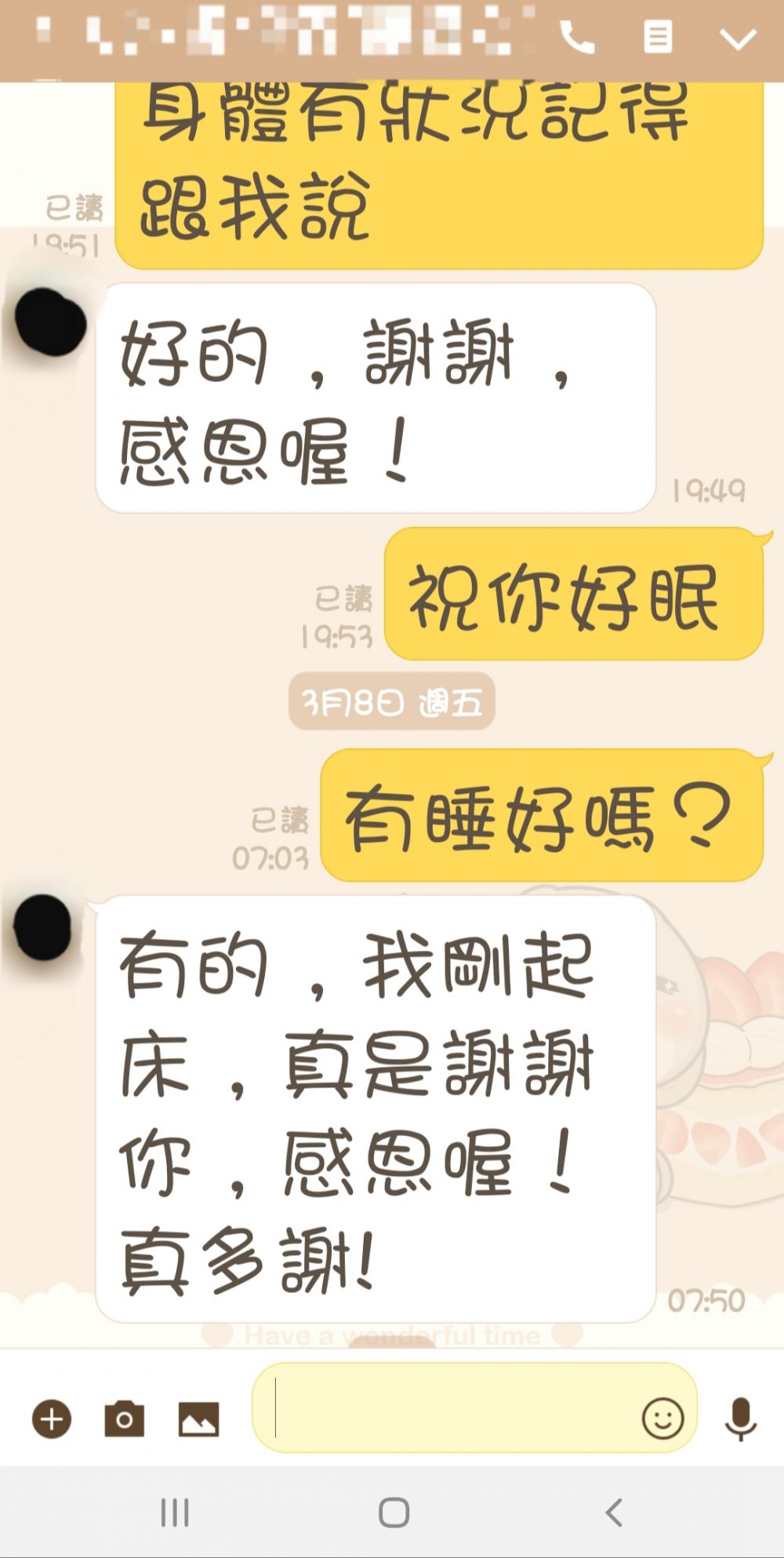The width and height of the screenshot is (784, 1558).
Task: Record a voice message with the microphone
Action: pos(740,1419)
